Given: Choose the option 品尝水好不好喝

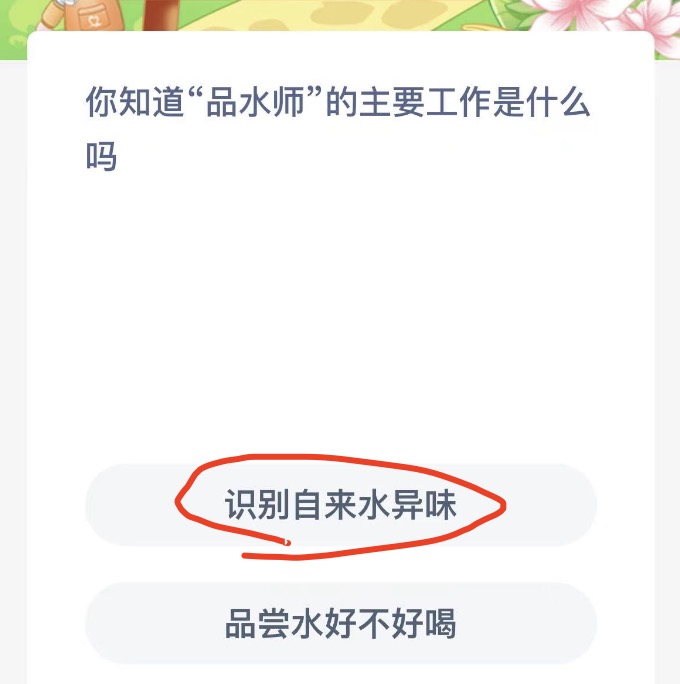Looking at the screenshot, I should [x=340, y=623].
